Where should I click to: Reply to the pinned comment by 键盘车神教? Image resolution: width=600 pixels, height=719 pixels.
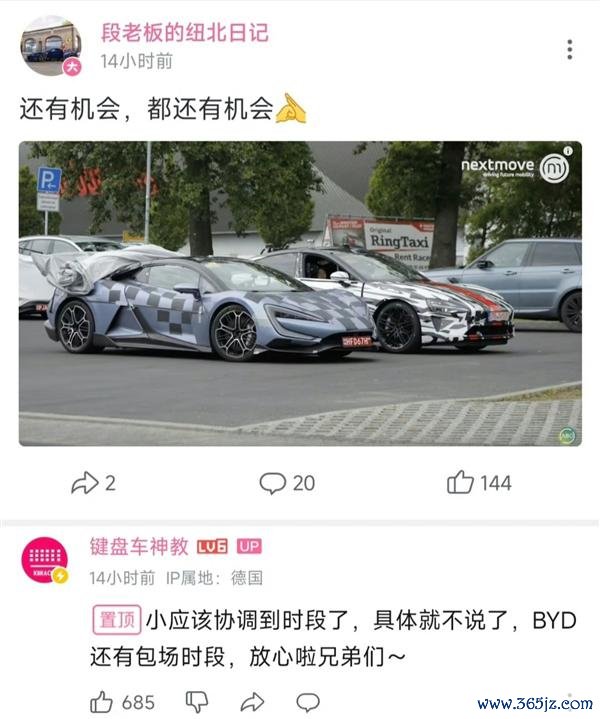click(x=307, y=702)
